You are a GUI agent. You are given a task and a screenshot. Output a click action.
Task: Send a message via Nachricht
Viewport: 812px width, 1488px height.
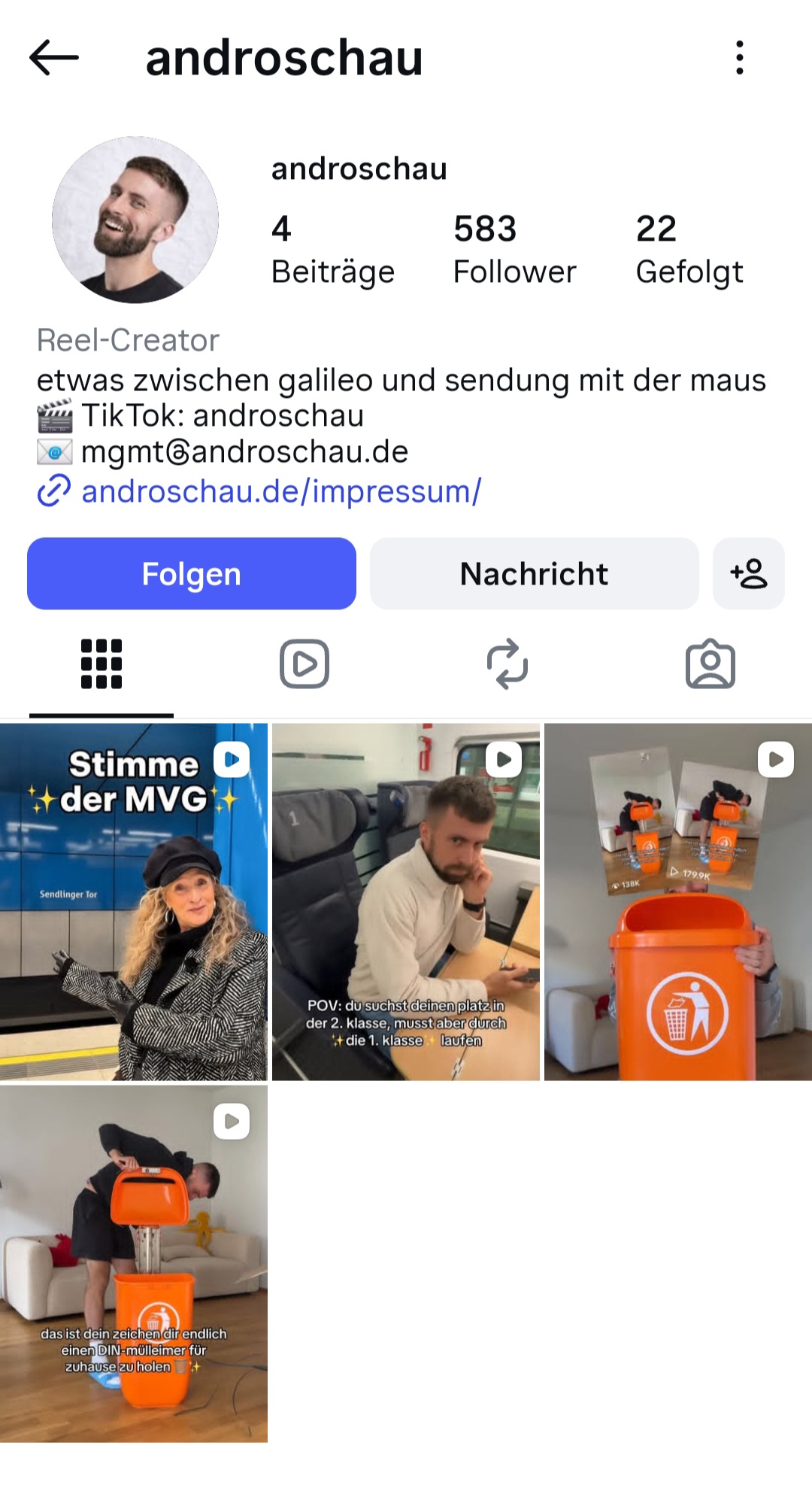click(x=534, y=573)
